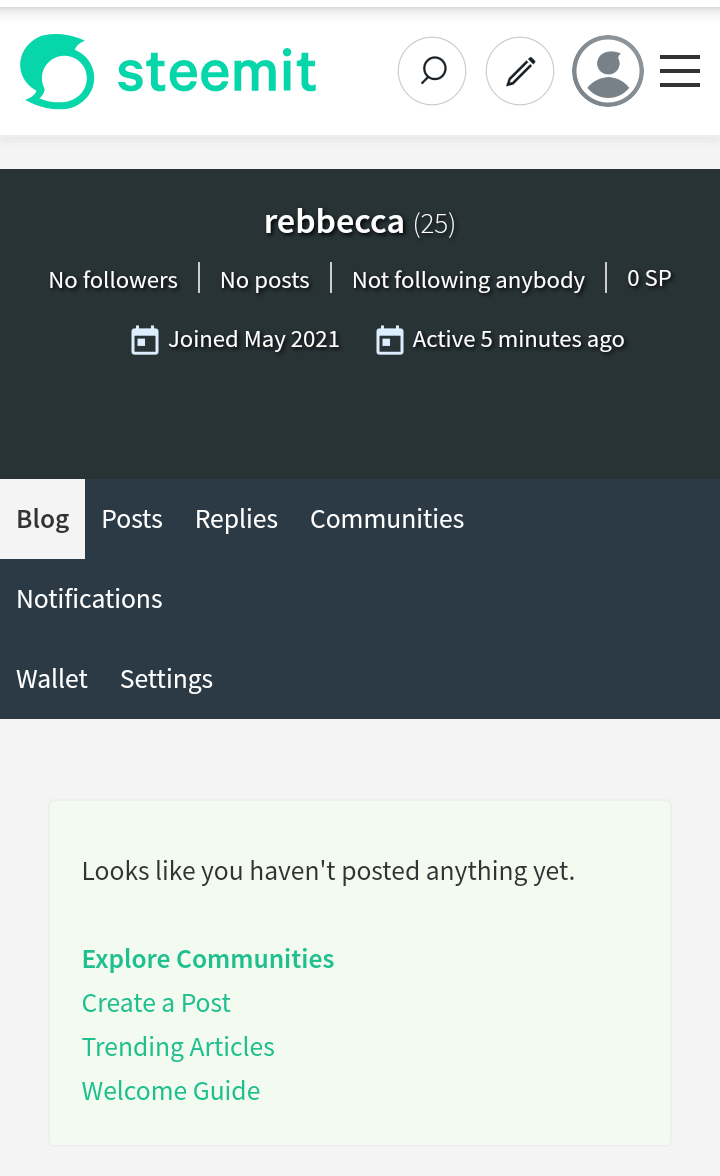
Task: Select the Blog tab
Action: point(43,519)
